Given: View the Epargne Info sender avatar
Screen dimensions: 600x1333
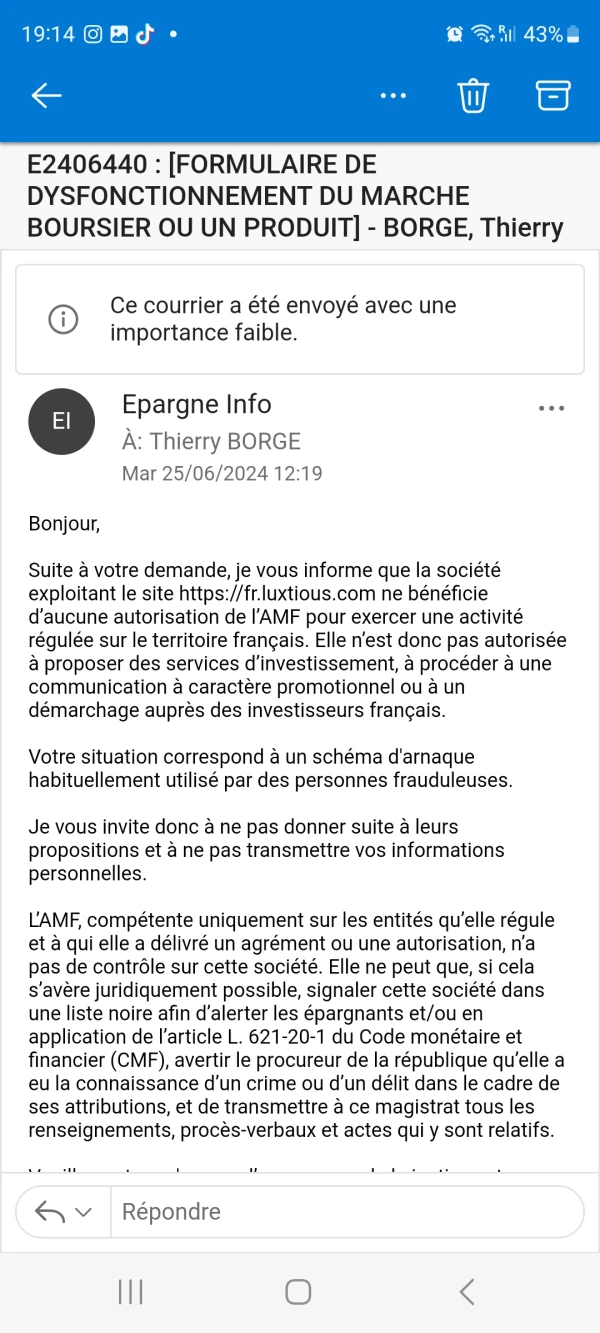Looking at the screenshot, I should [62, 421].
